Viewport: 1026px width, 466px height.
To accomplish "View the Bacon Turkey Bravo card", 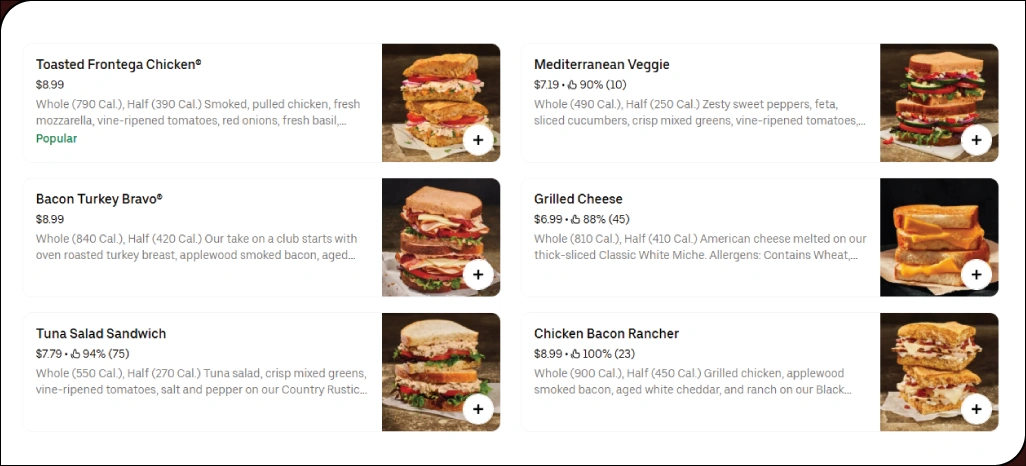I will coord(200,236).
